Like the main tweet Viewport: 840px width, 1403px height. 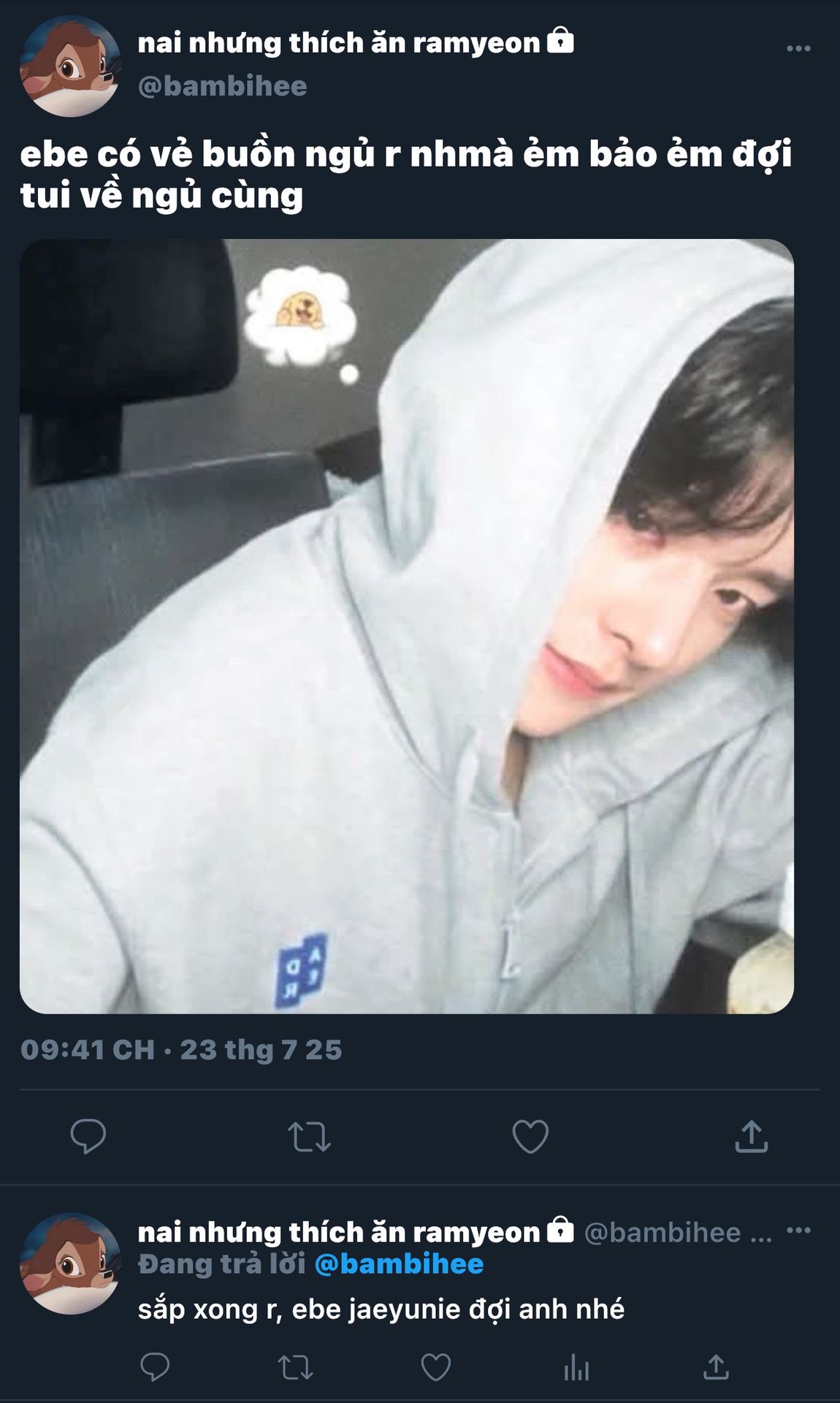[530, 1137]
